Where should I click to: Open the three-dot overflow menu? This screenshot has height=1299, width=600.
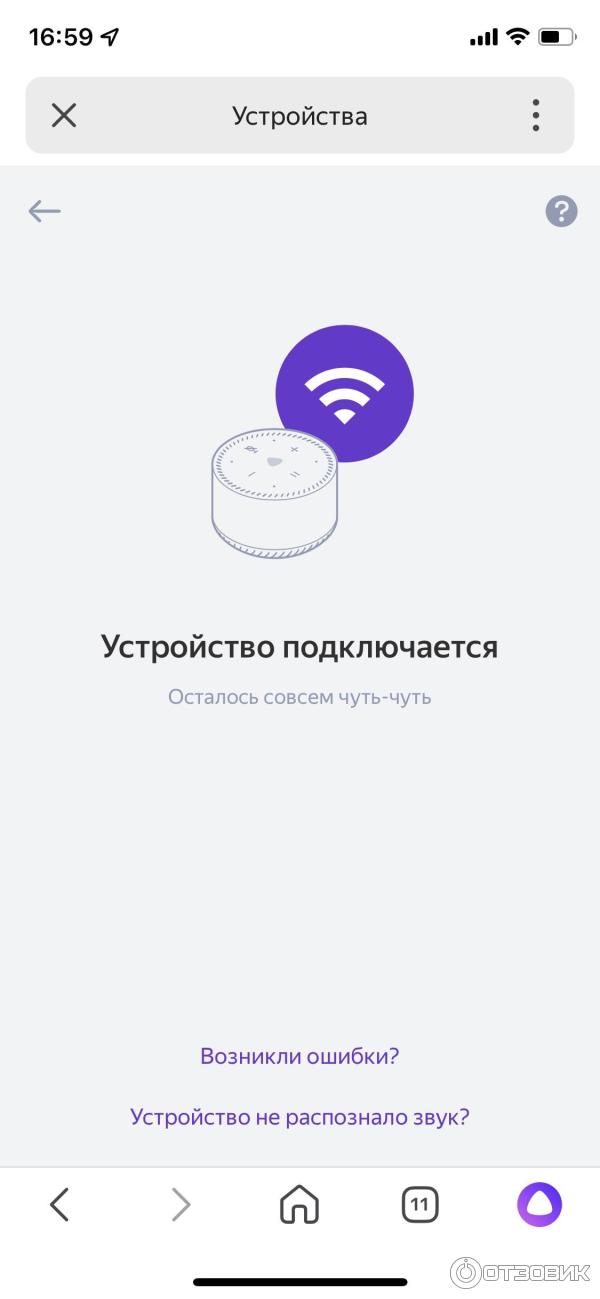(x=536, y=116)
